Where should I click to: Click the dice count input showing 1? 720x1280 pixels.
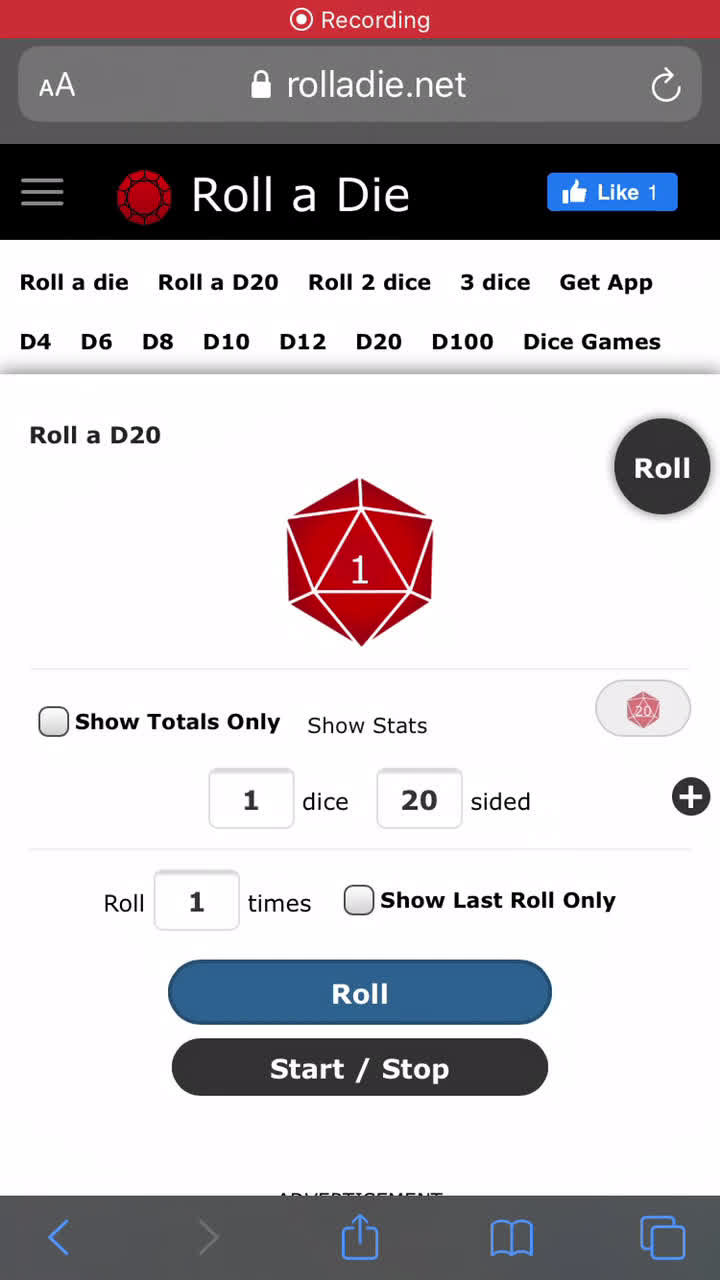click(251, 799)
